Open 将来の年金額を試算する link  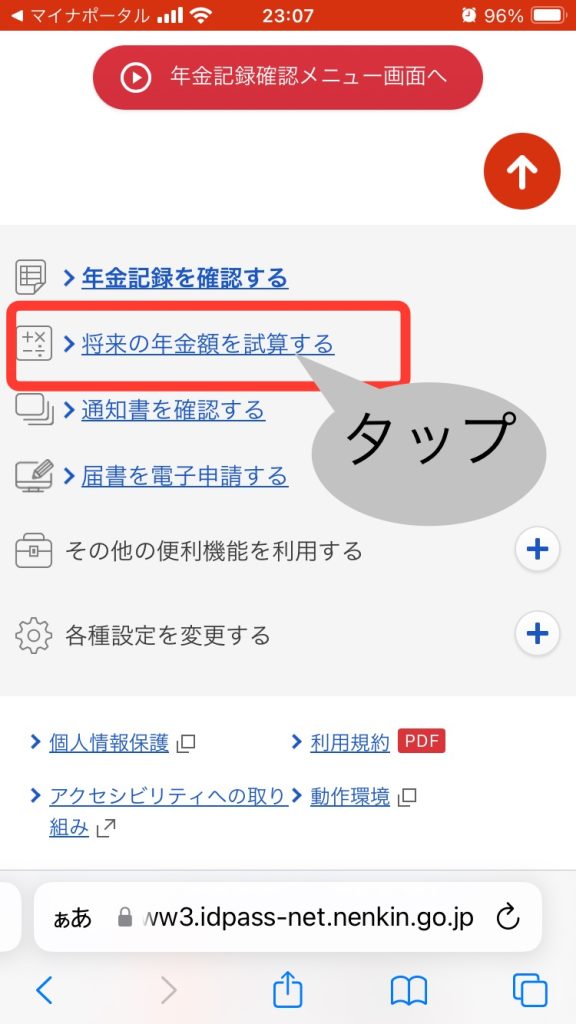click(208, 344)
